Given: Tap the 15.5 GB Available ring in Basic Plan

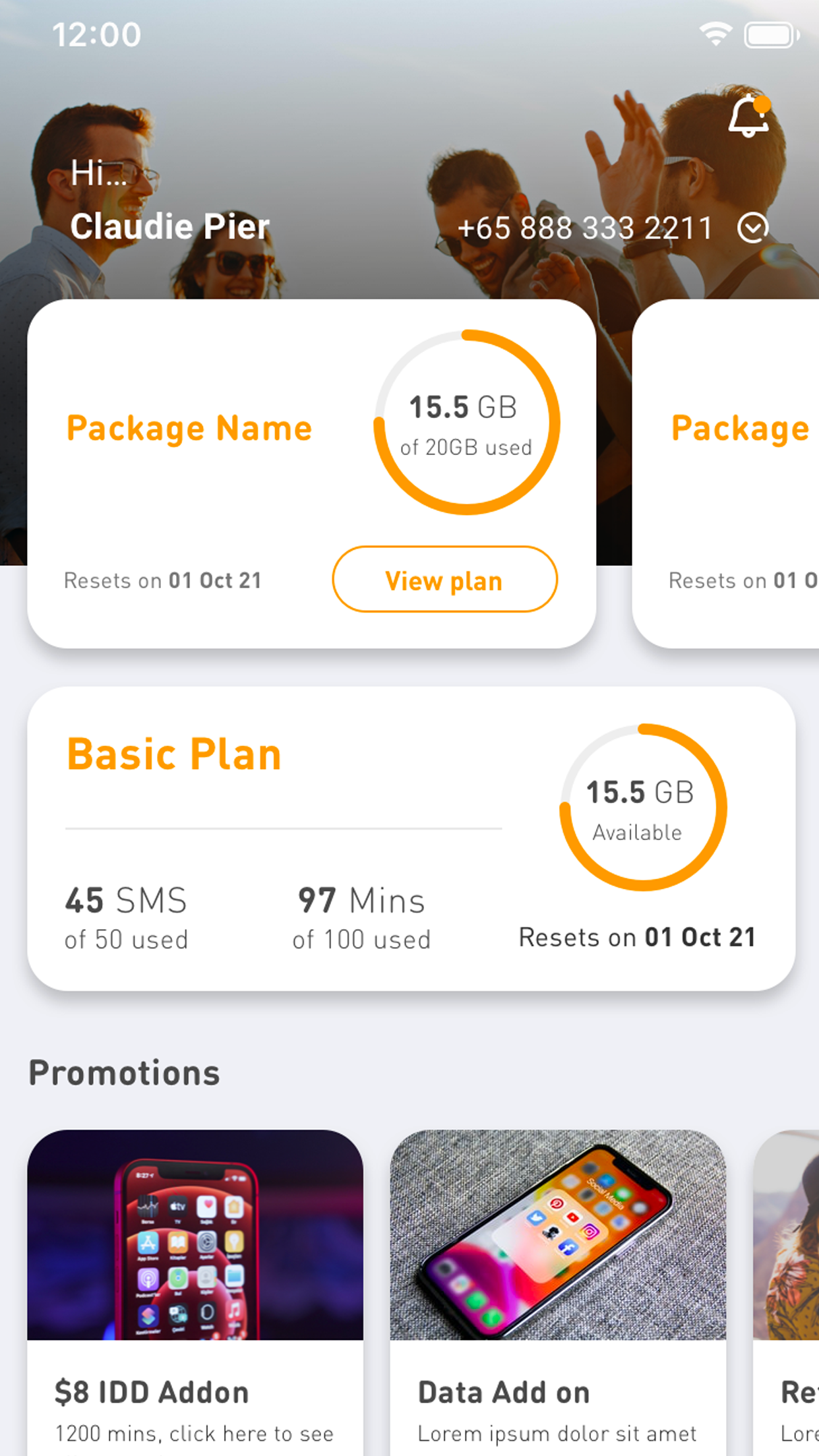Looking at the screenshot, I should (x=642, y=808).
